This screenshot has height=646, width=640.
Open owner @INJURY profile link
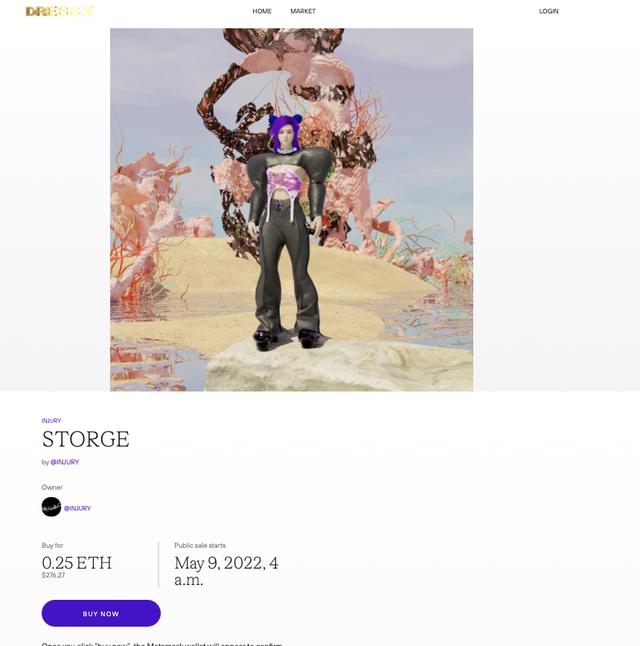(78, 508)
